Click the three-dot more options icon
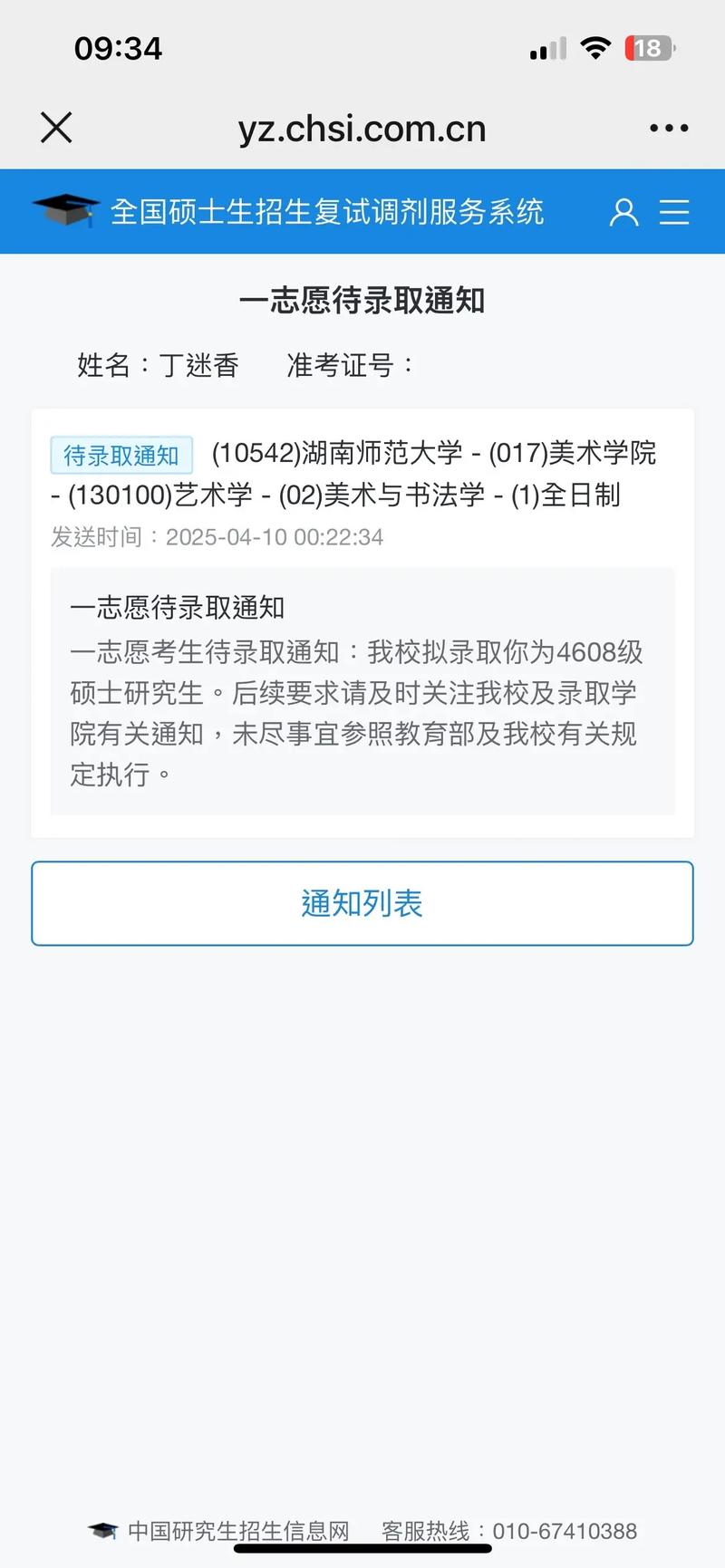 point(668,127)
